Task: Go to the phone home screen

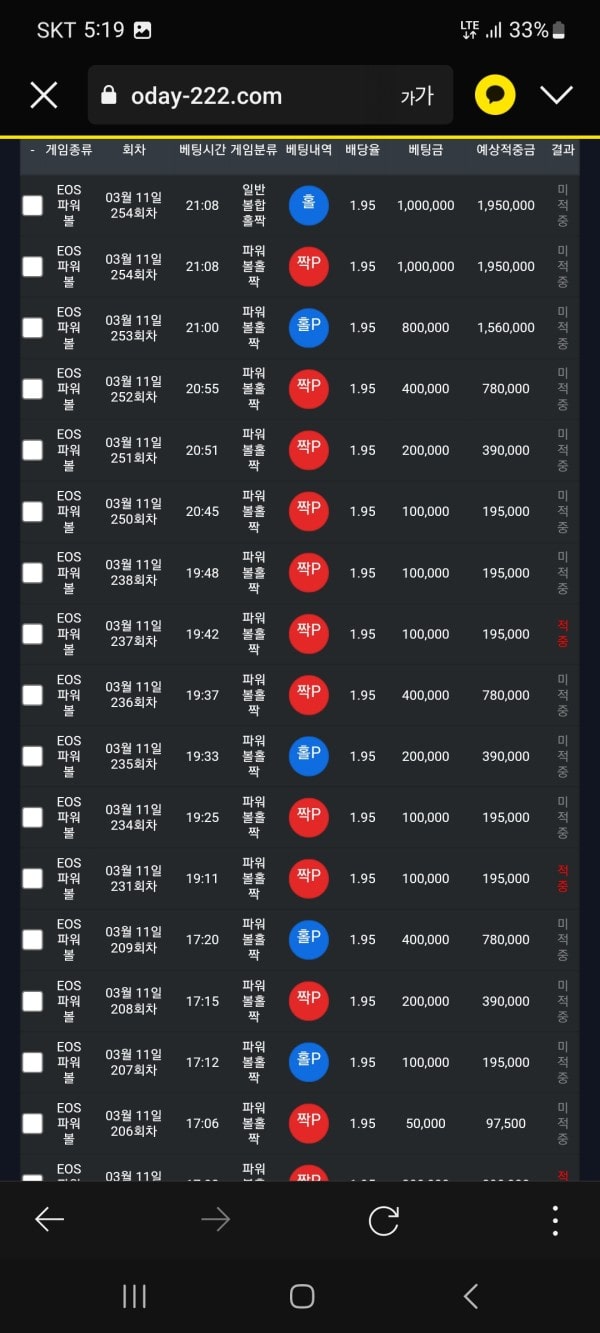Action: (x=302, y=1297)
